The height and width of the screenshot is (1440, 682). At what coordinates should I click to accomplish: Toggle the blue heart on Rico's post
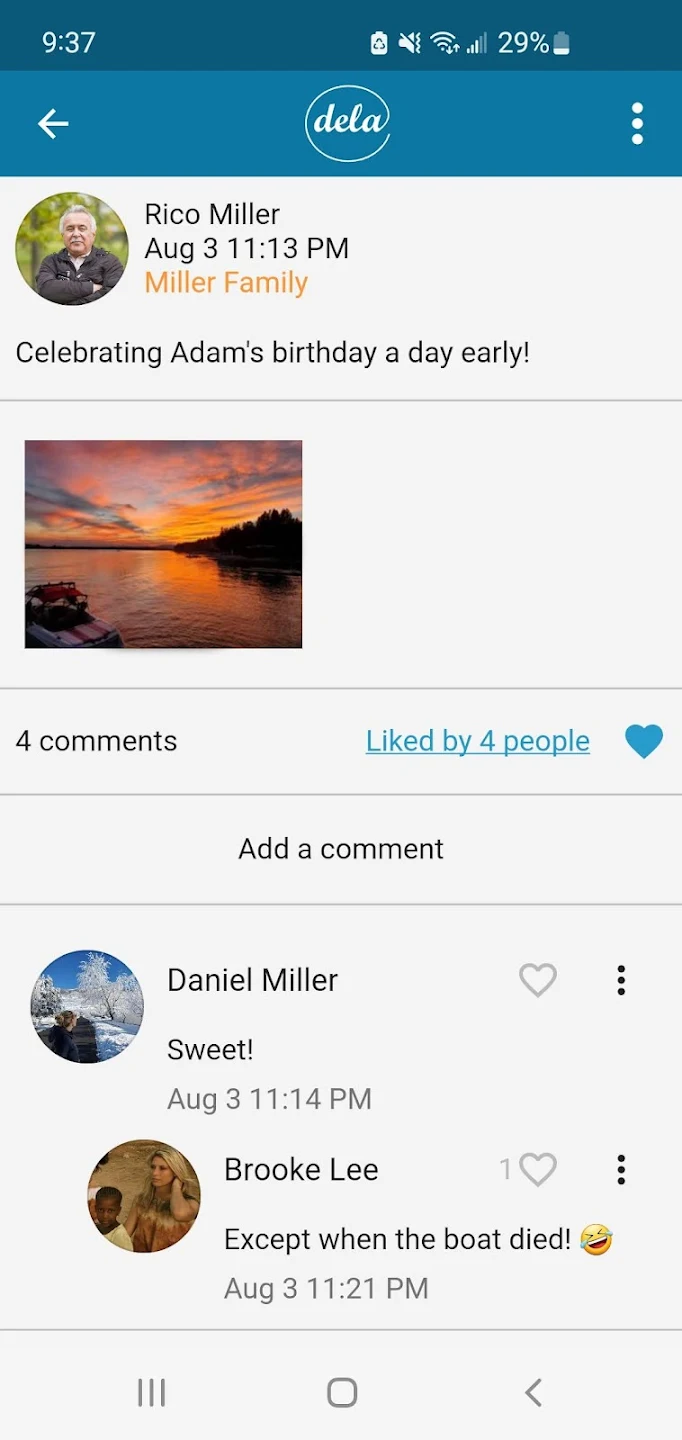[x=643, y=741]
